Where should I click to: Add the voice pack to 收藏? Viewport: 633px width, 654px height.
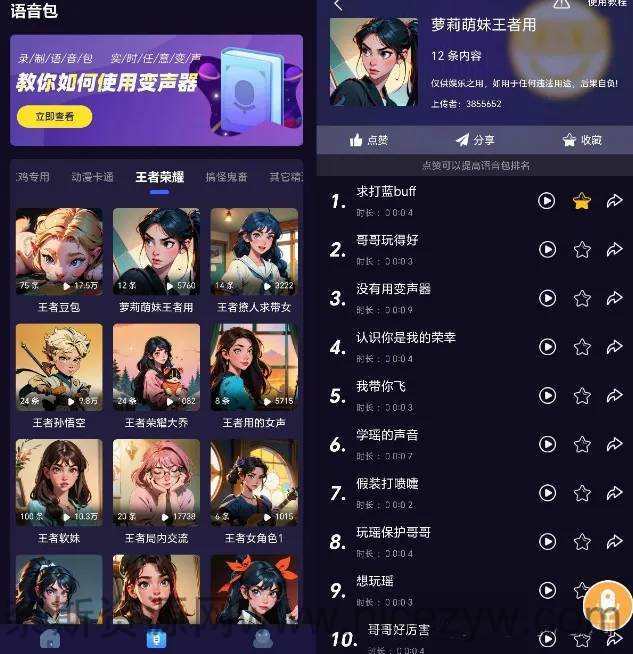click(x=582, y=141)
